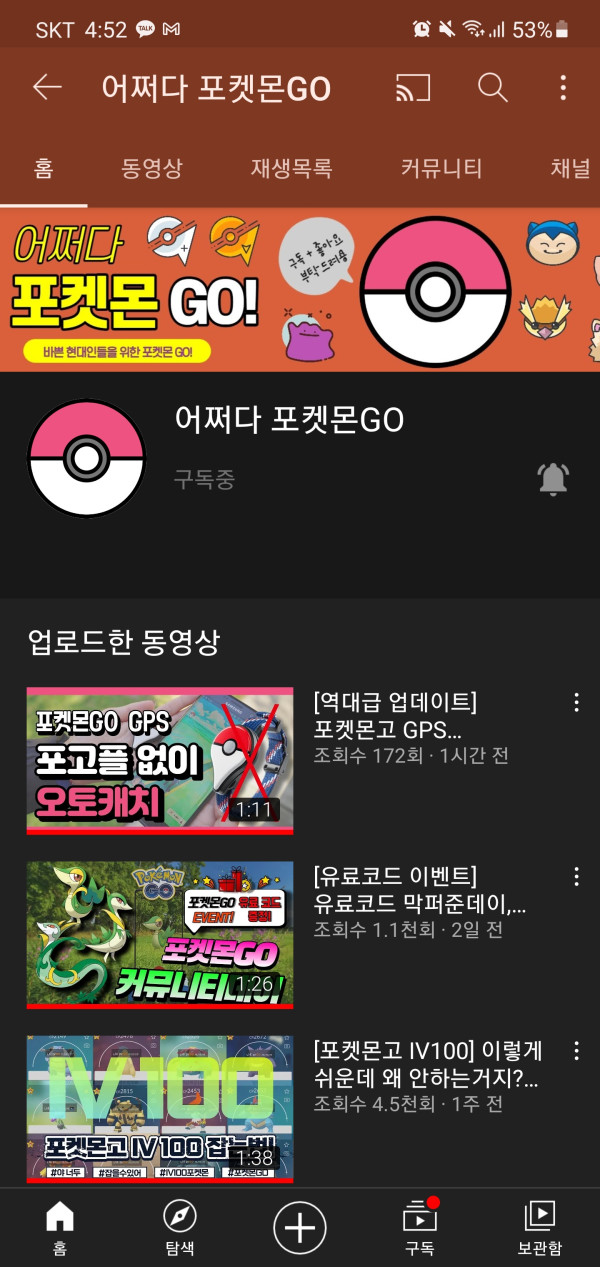Select the 홈 channel tab

[43, 168]
